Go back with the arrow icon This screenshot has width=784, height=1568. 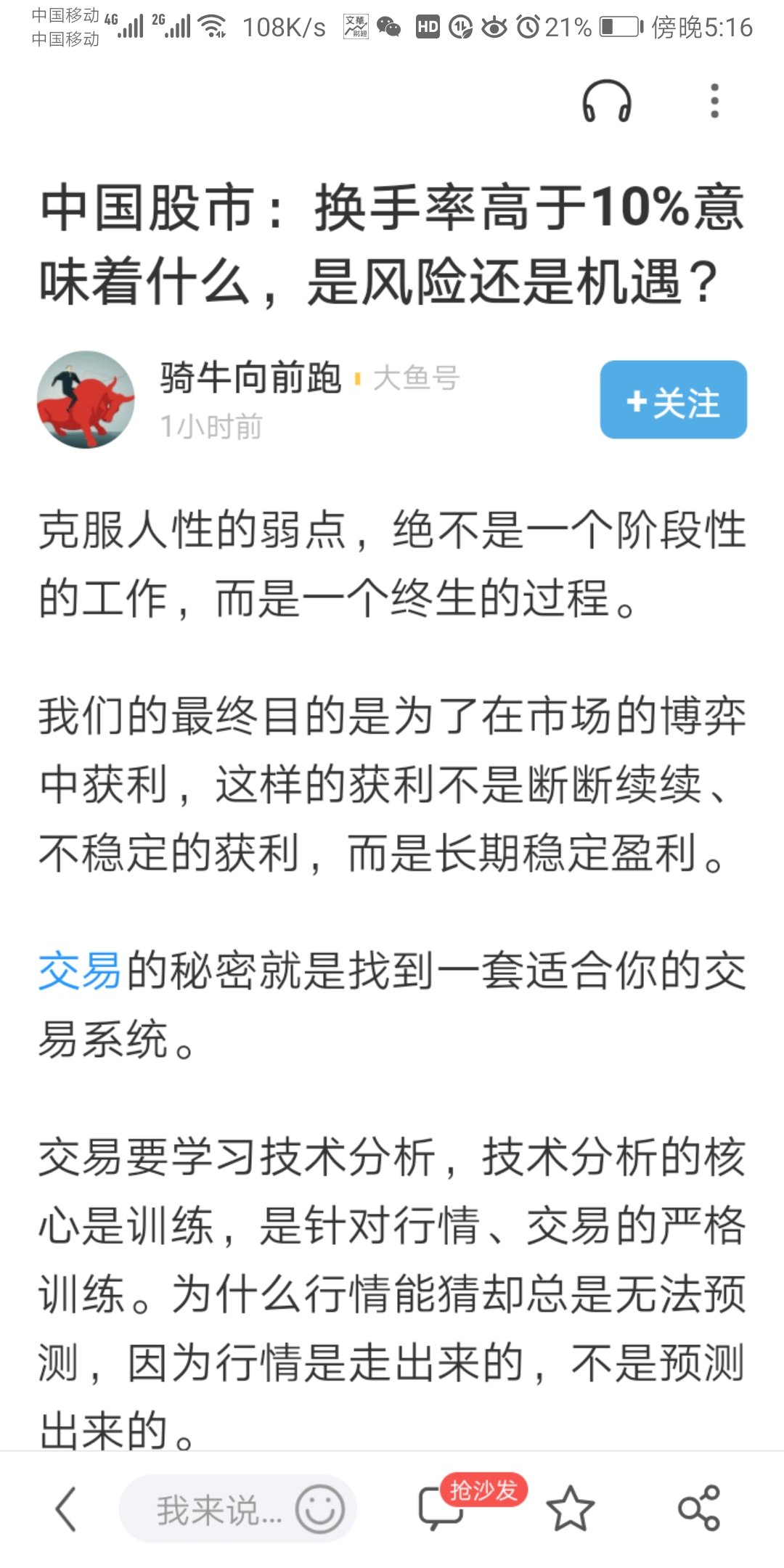[x=66, y=1509]
